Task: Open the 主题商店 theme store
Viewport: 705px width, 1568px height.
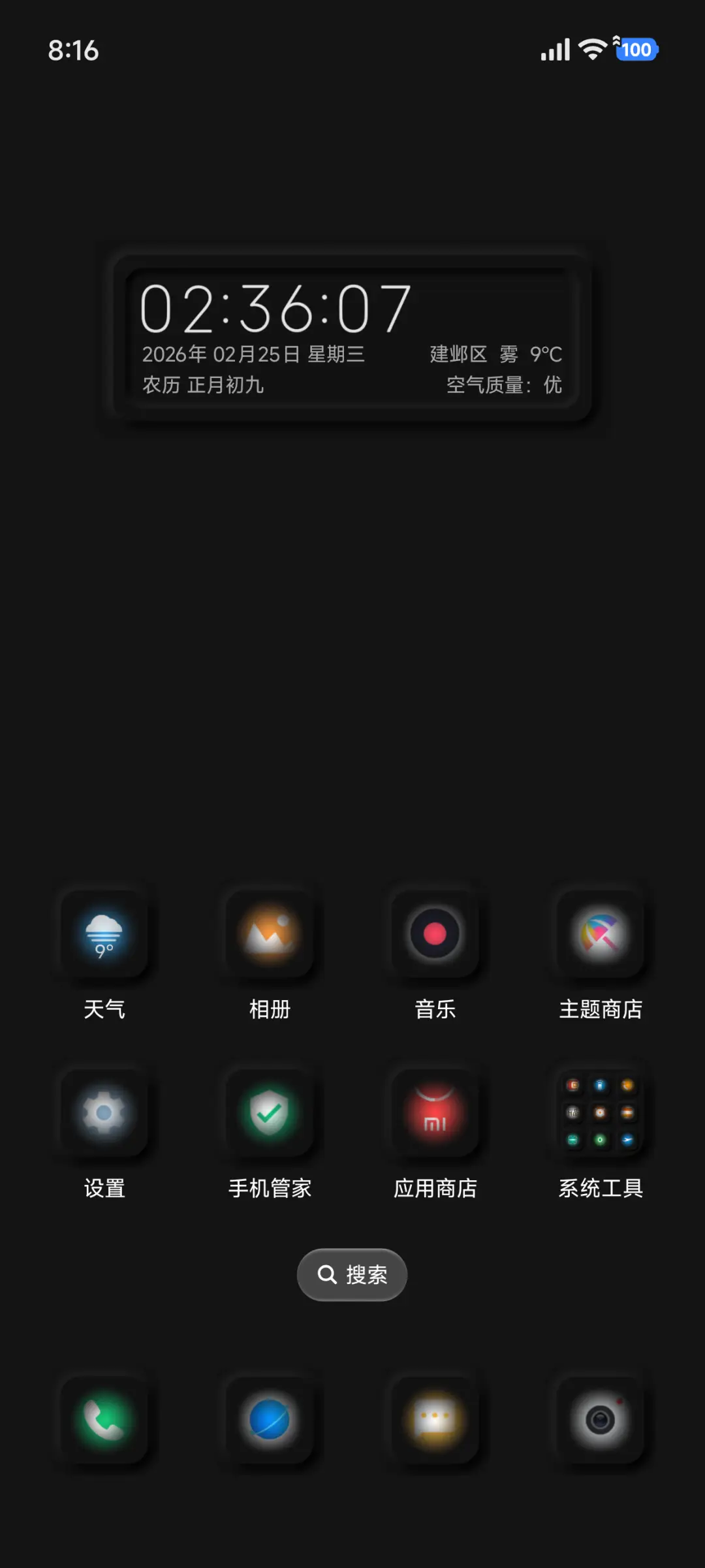Action: click(601, 936)
